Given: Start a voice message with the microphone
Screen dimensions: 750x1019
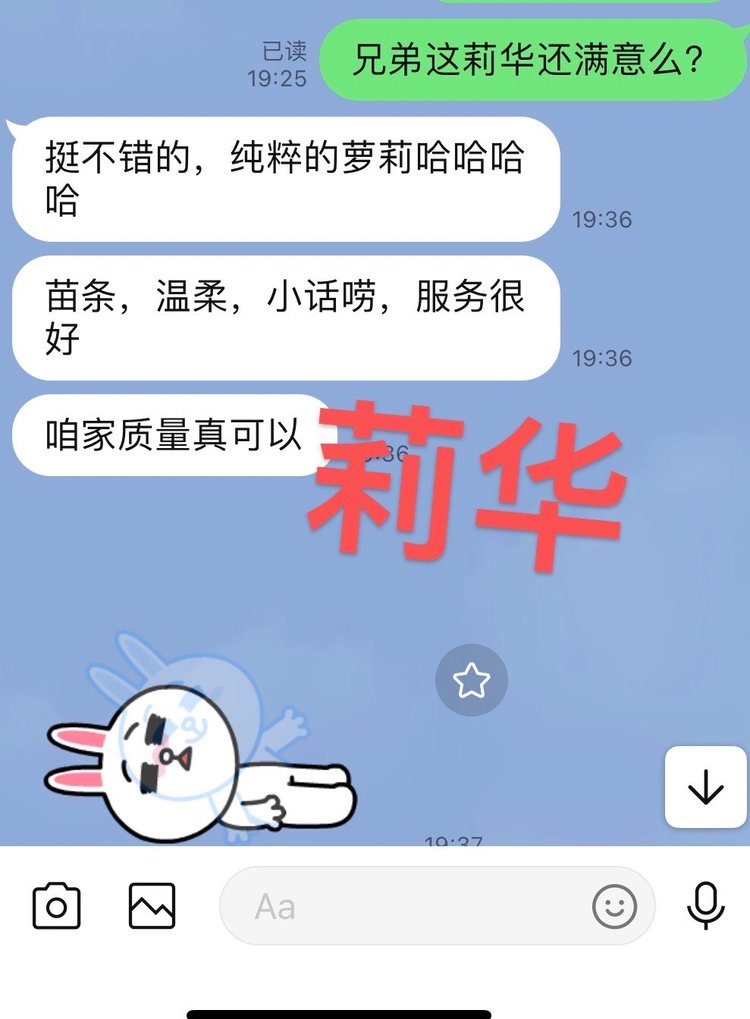Looking at the screenshot, I should (705, 907).
